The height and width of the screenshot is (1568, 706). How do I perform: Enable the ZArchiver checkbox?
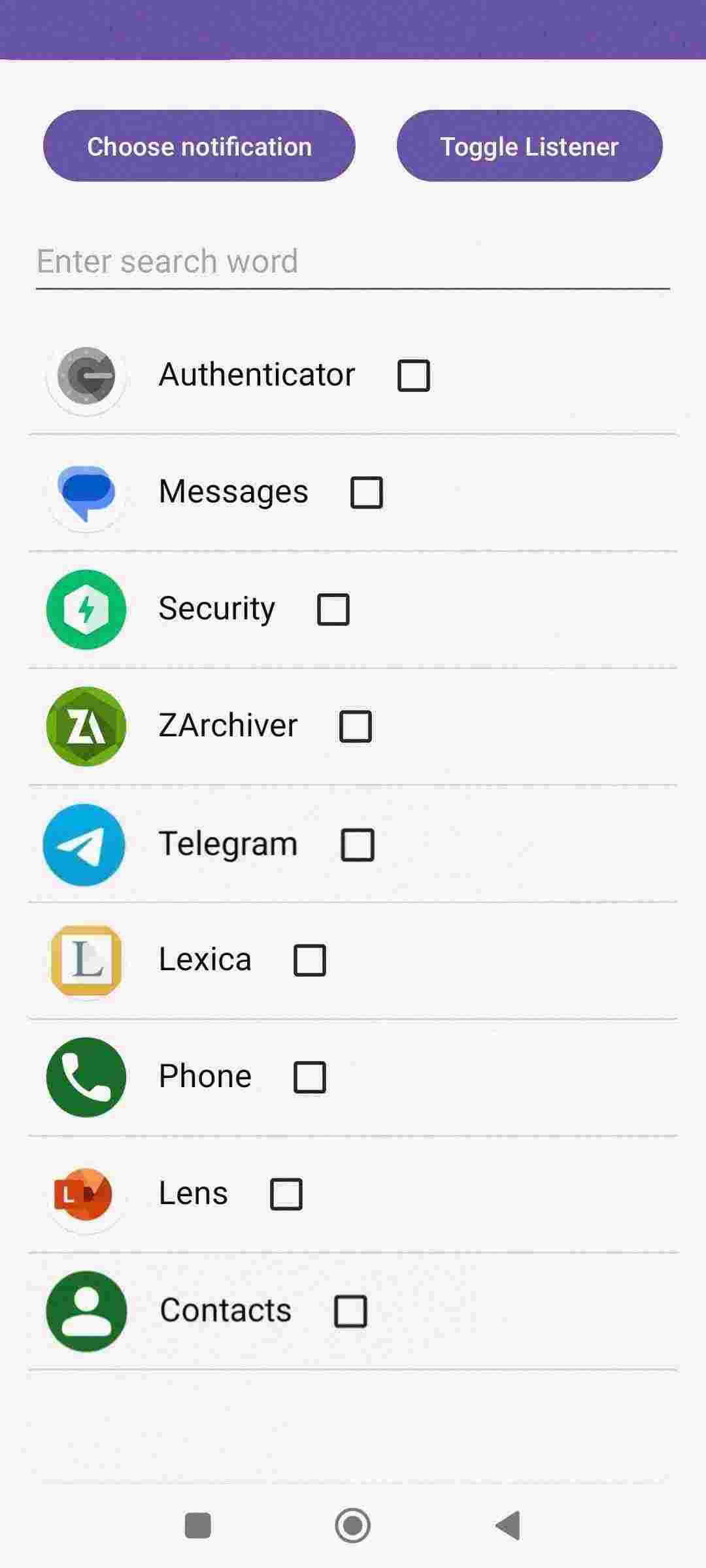coord(355,727)
